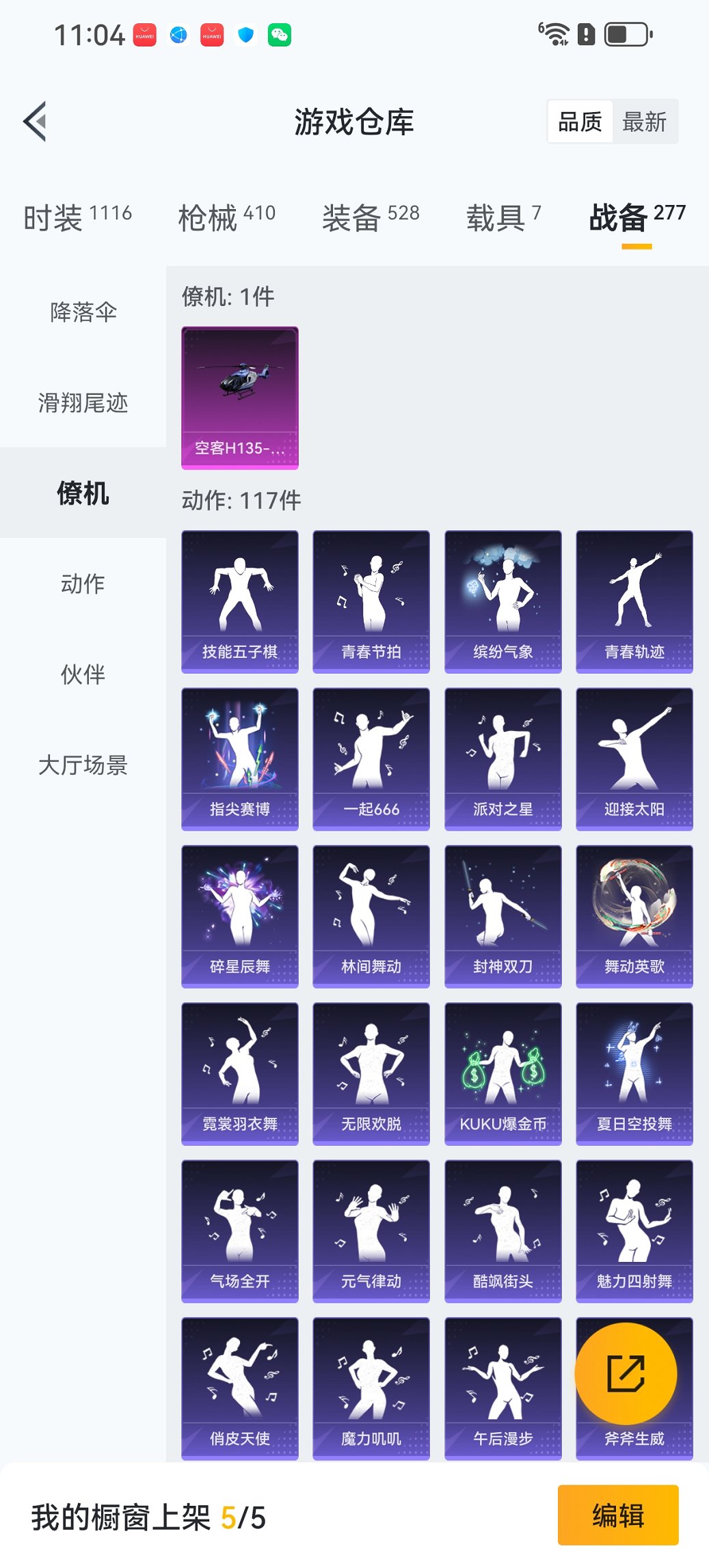The height and width of the screenshot is (1568, 709).
Task: View the 舞动英歌 emote
Action: (x=634, y=916)
